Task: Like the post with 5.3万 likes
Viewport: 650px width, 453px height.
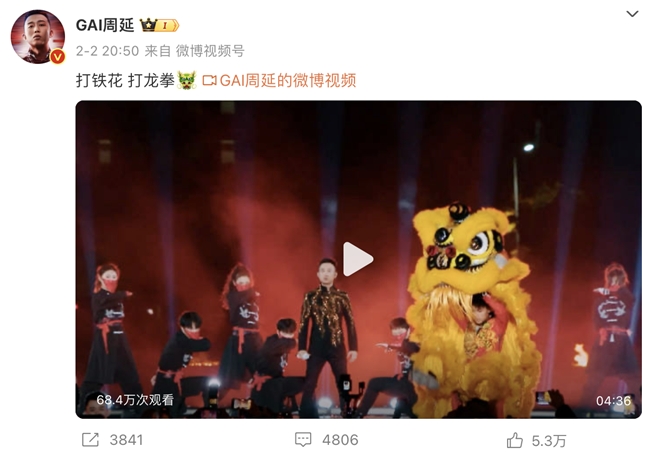Action: coord(536,440)
